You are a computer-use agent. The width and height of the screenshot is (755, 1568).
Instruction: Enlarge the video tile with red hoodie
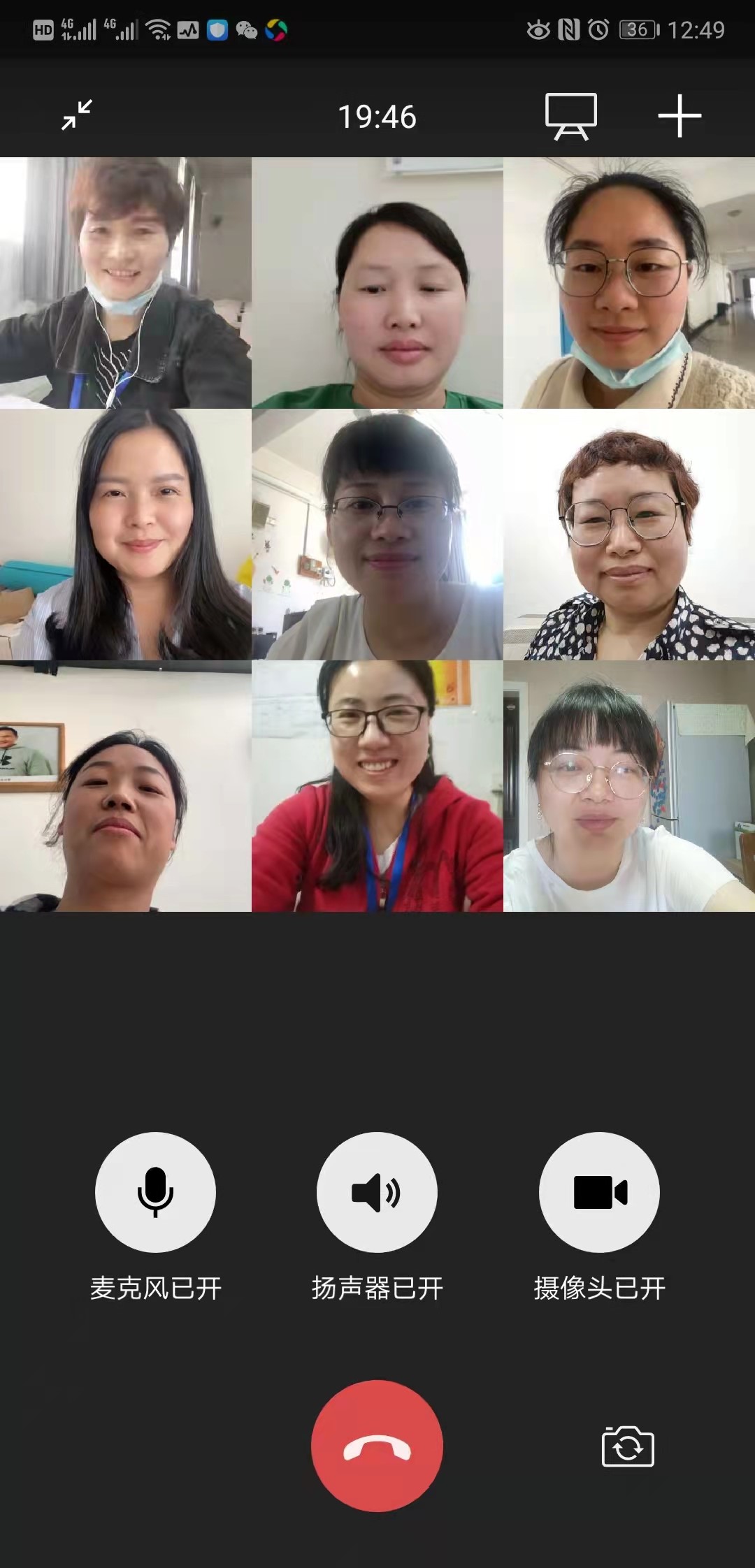(x=377, y=786)
